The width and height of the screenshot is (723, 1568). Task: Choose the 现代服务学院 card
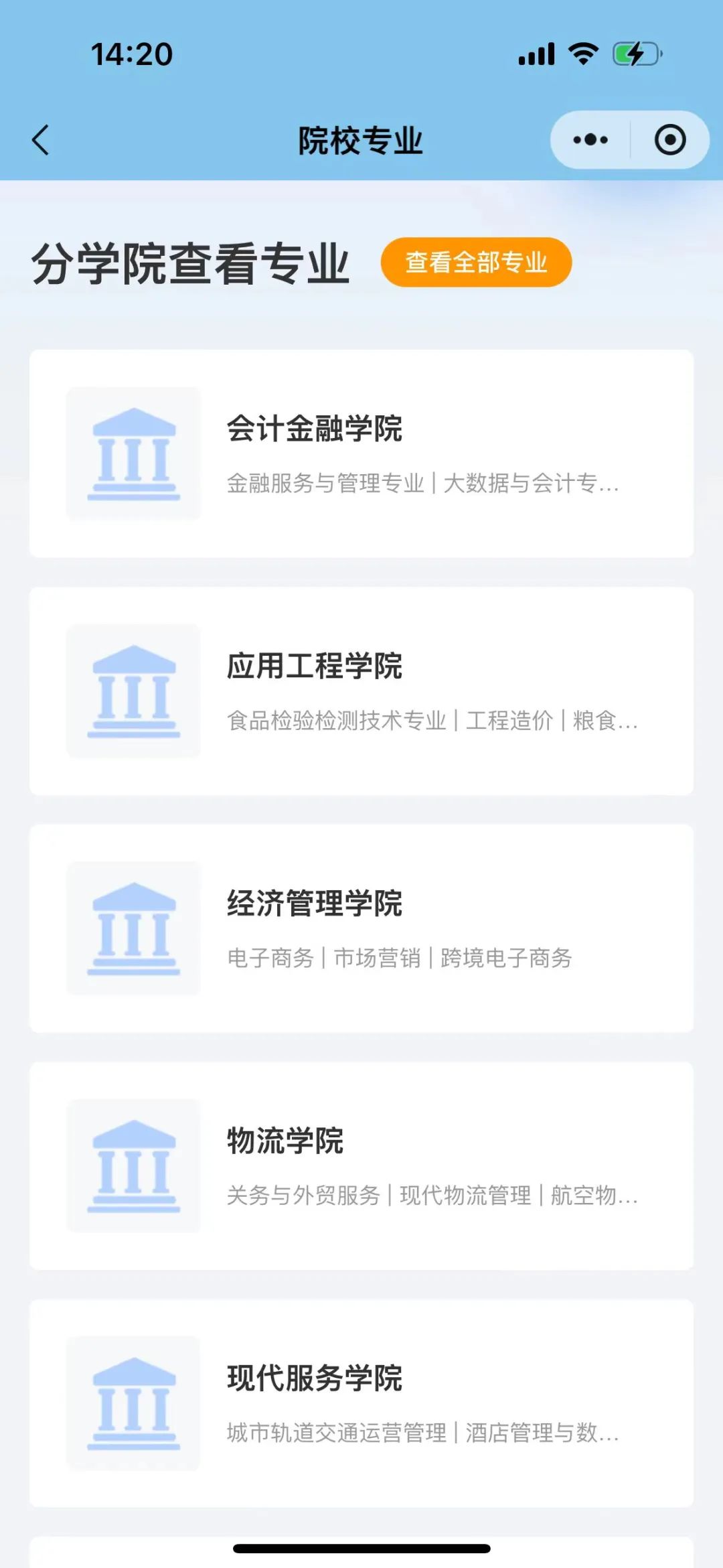(x=361, y=1403)
